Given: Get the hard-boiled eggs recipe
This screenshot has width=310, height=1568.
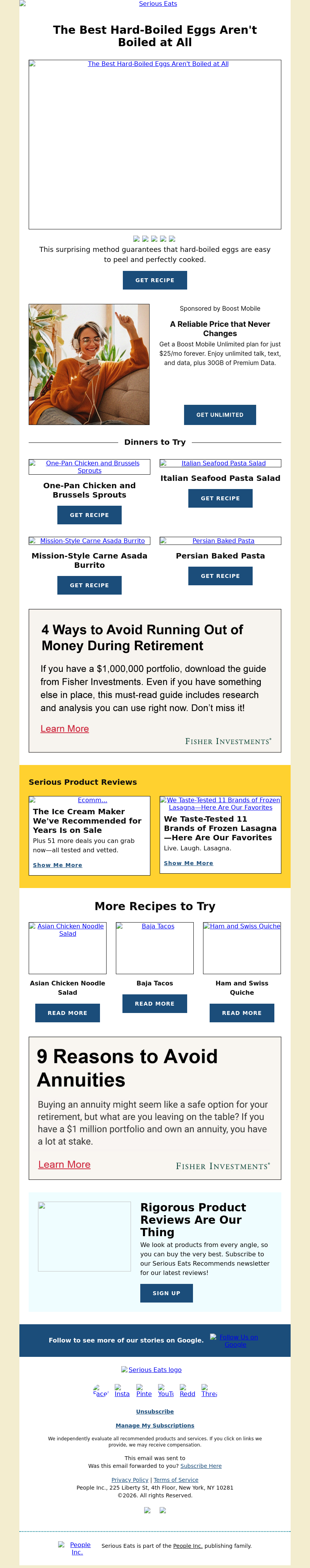Looking at the screenshot, I should click(x=154, y=280).
